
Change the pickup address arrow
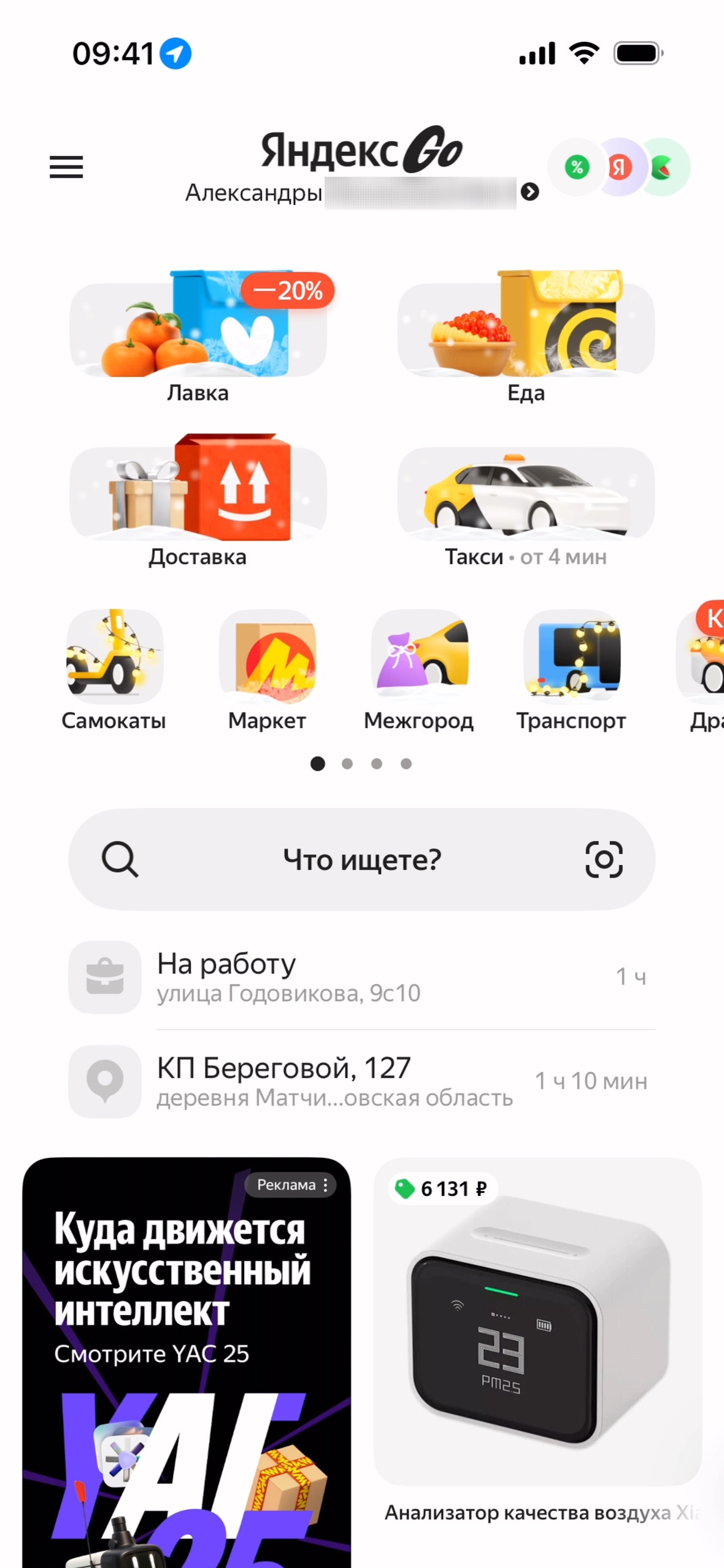tap(530, 192)
